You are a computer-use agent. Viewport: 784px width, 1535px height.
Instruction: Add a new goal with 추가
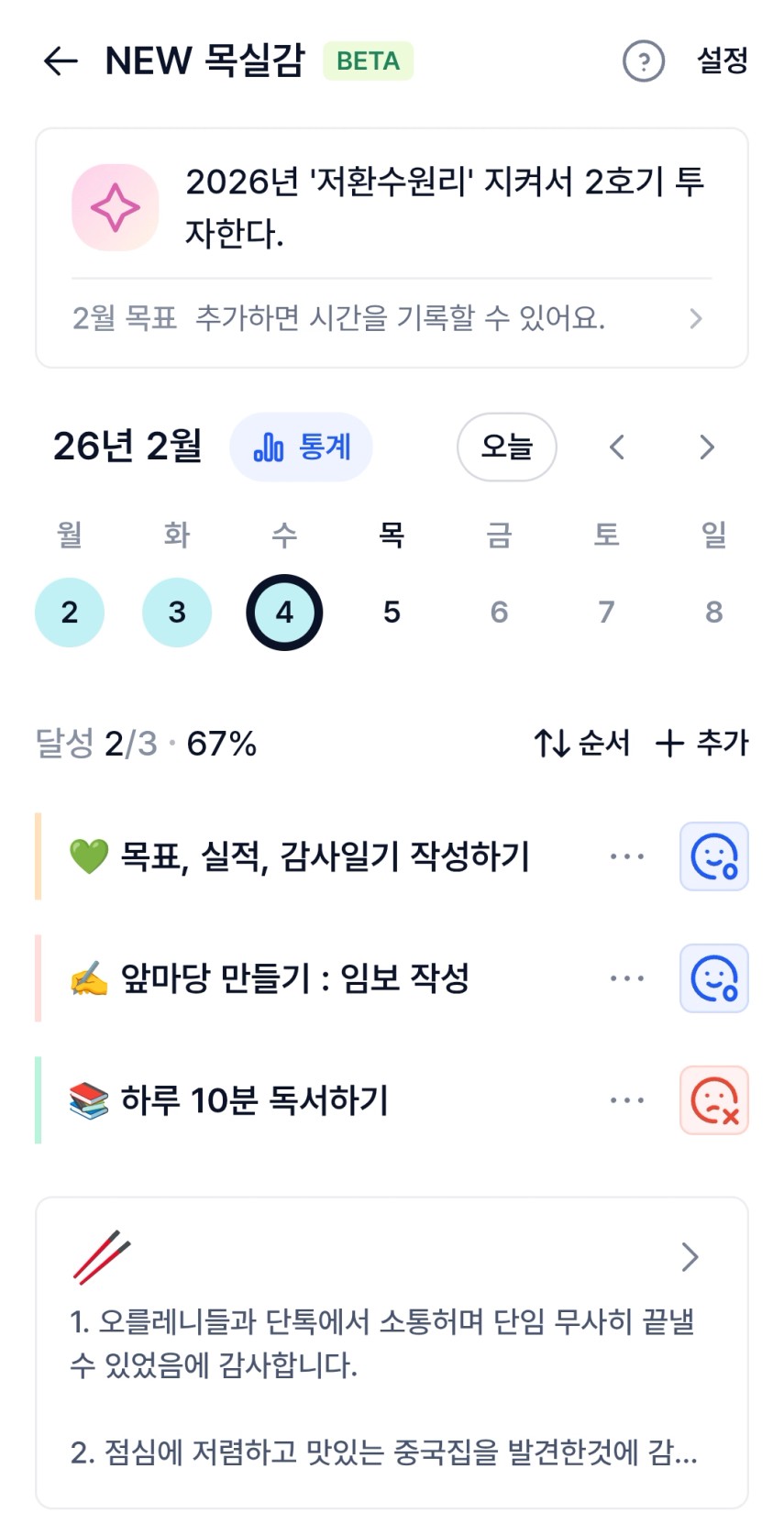[702, 743]
